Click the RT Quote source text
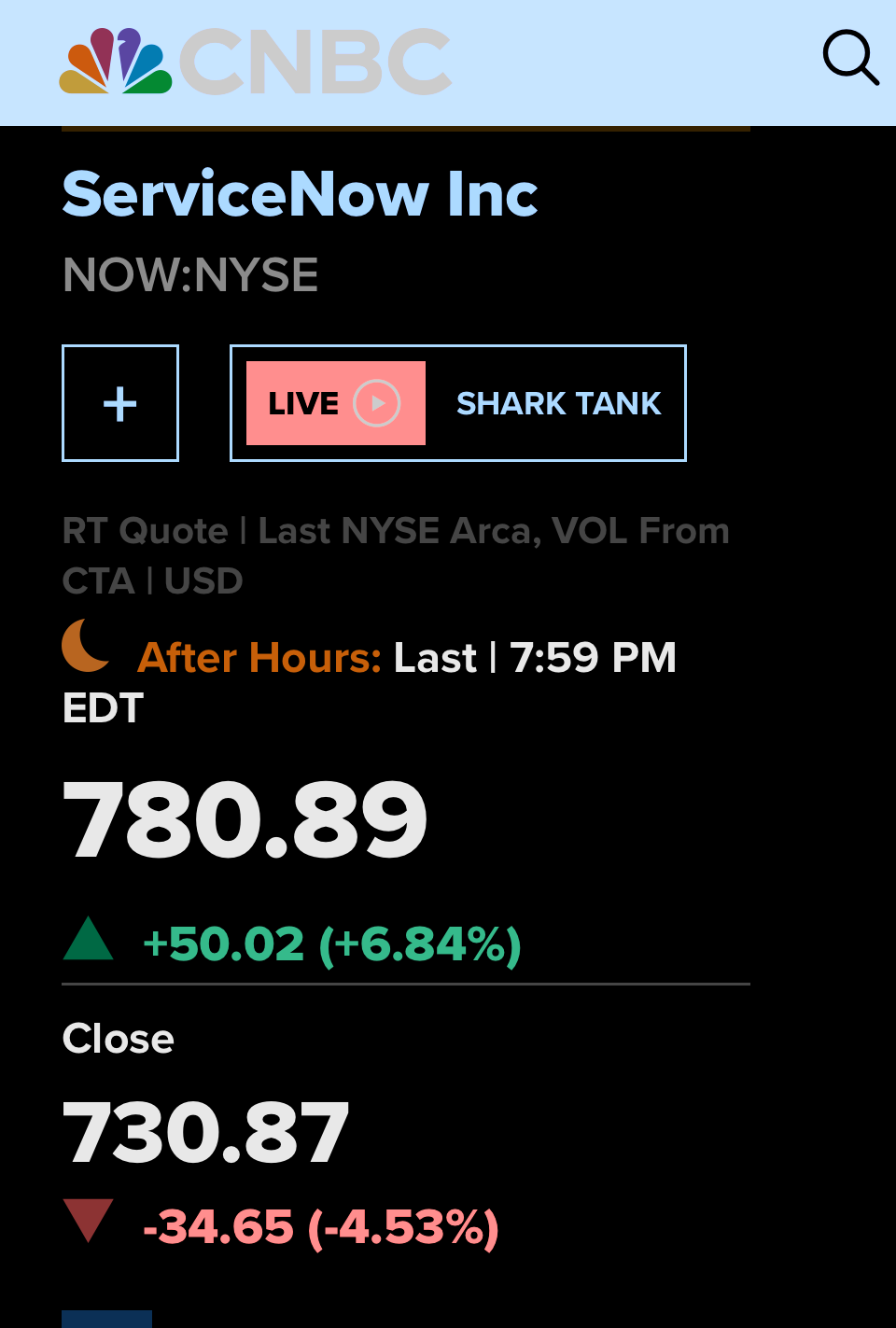The image size is (896, 1328). [145, 530]
